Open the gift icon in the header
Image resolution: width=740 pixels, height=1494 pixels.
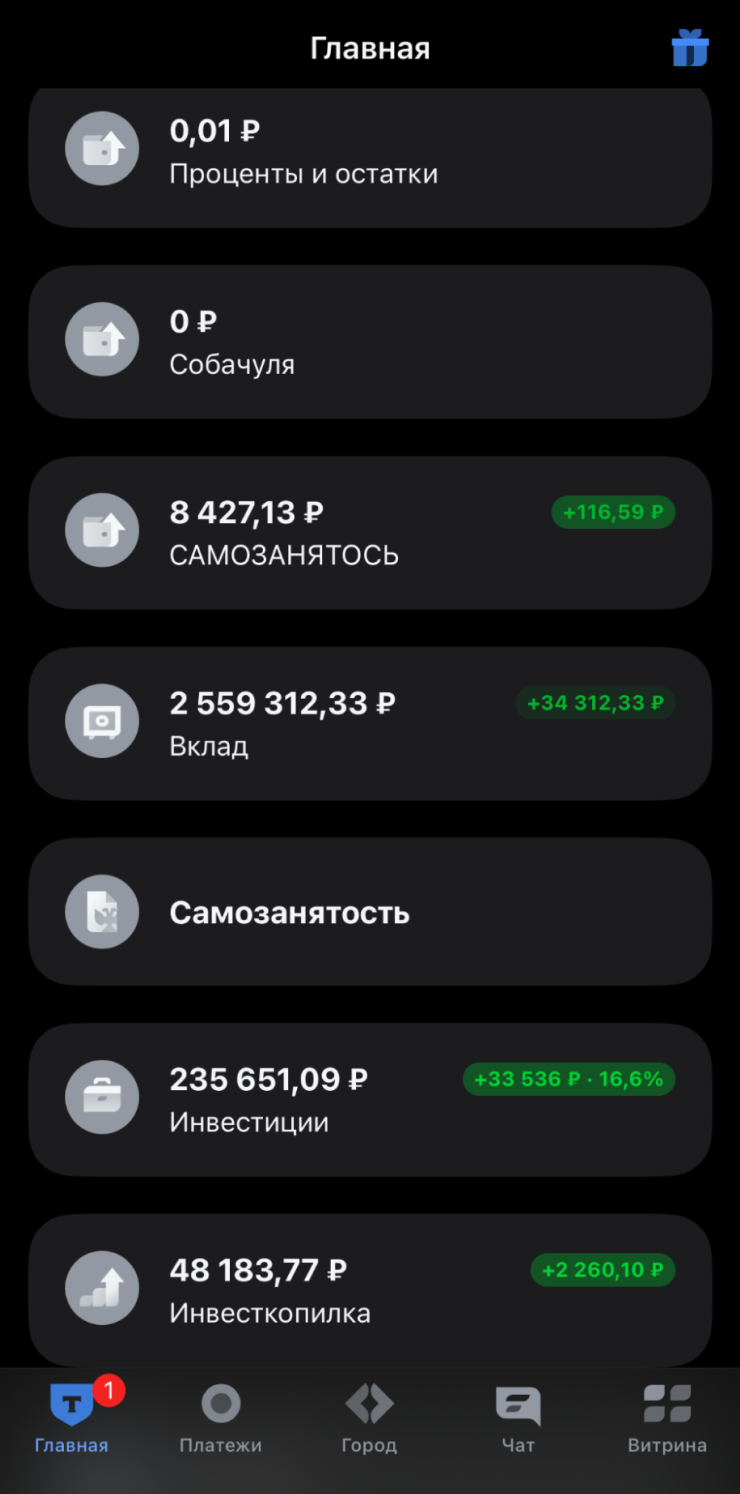point(690,48)
